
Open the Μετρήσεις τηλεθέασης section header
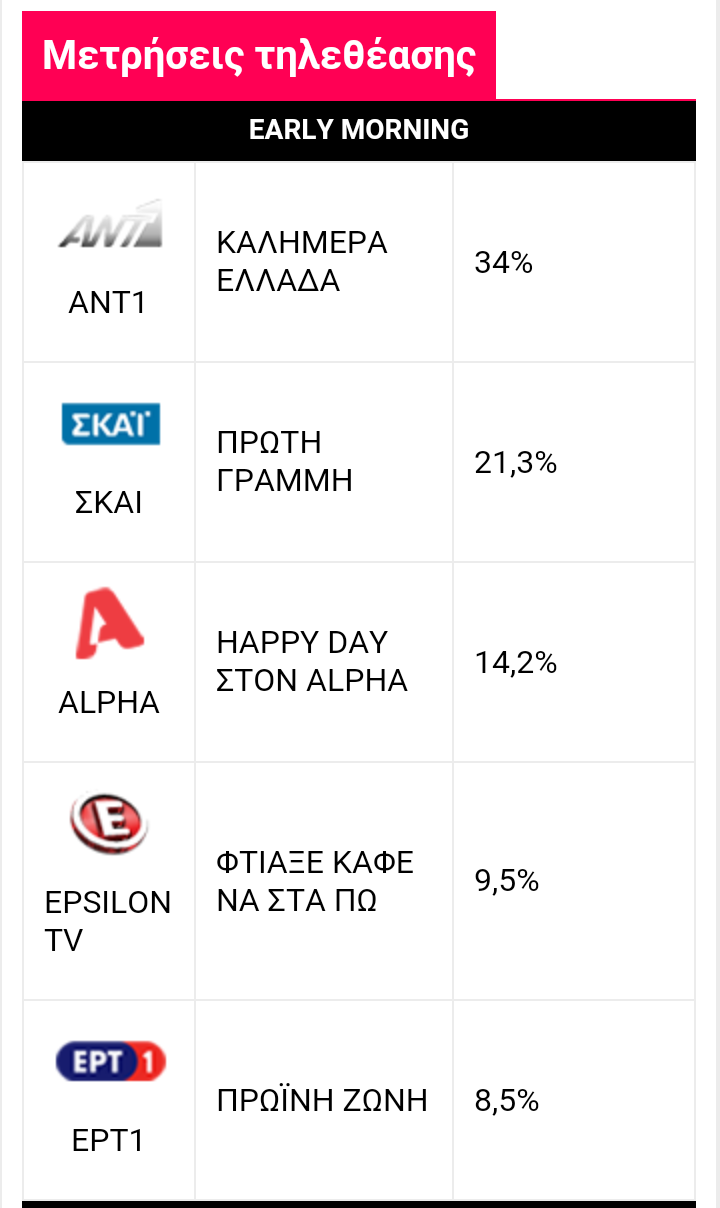[259, 56]
